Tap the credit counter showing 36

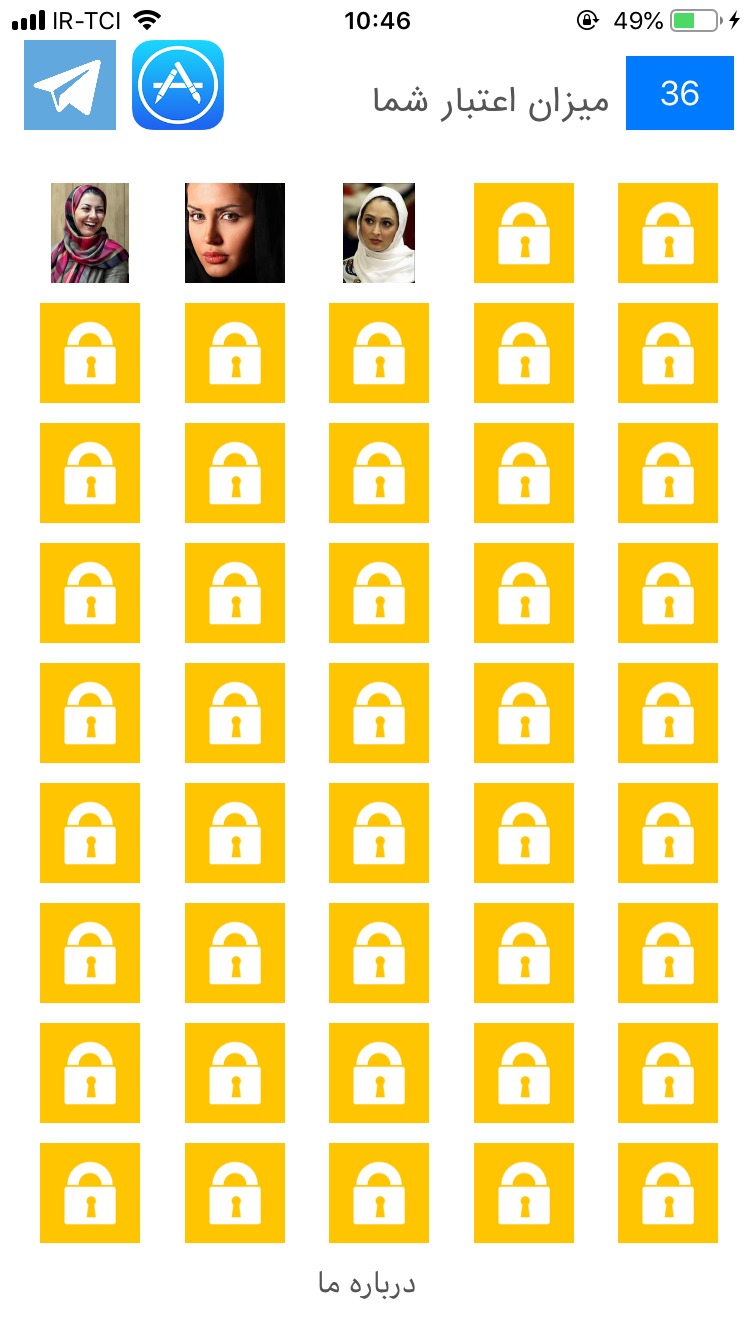point(679,93)
